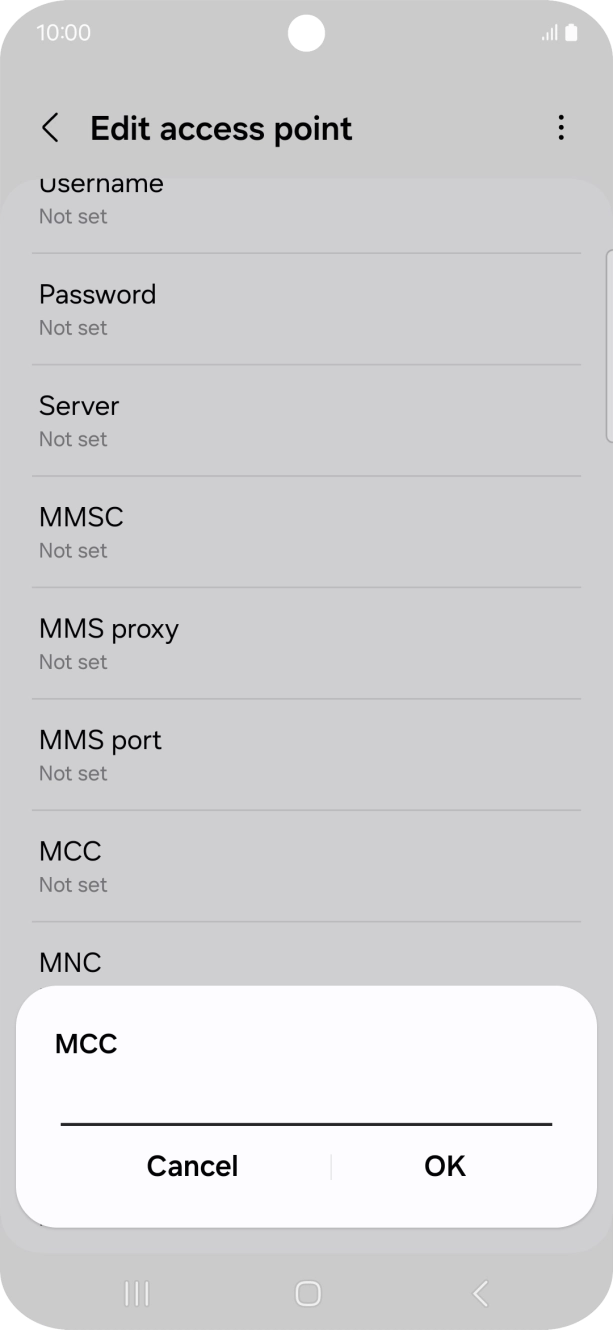Tap the system home button
This screenshot has height=1330, width=613.
coord(308,1294)
